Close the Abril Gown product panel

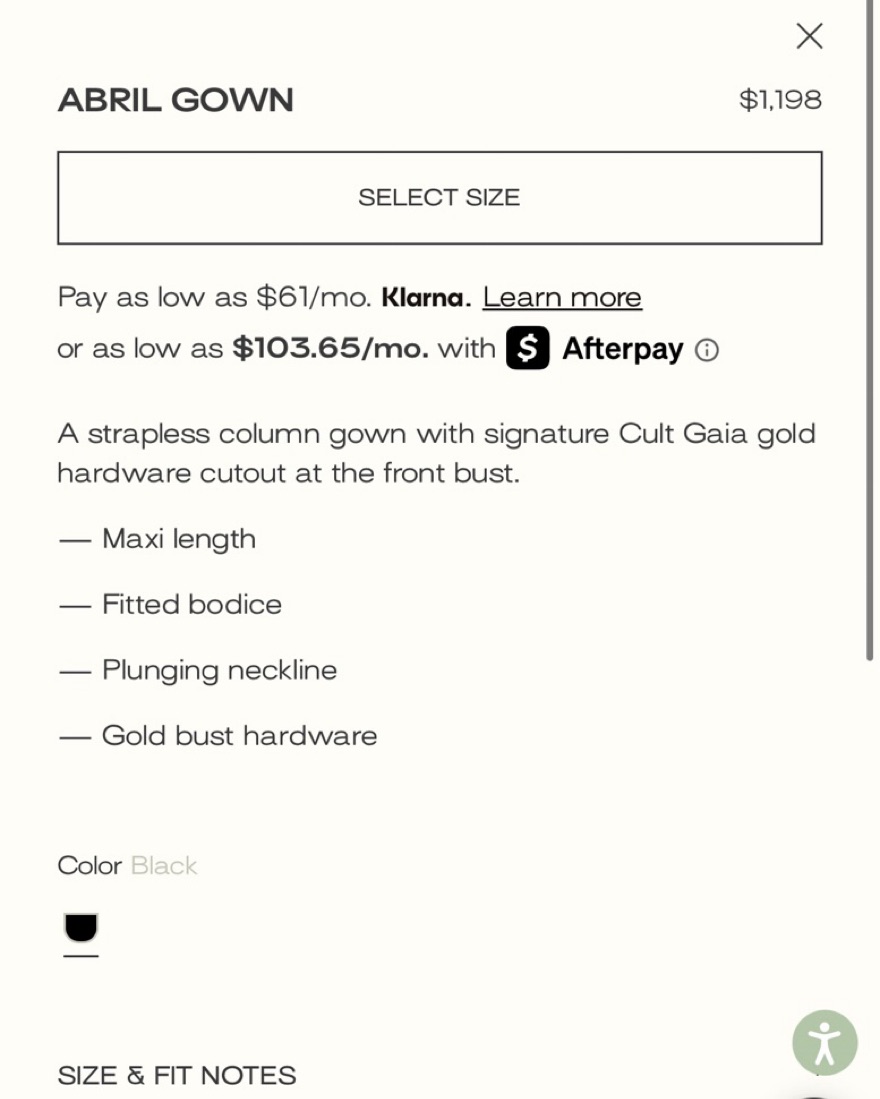[x=809, y=36]
